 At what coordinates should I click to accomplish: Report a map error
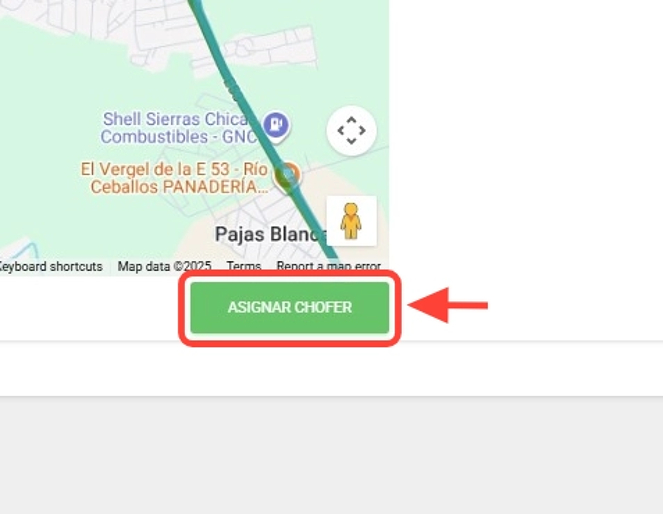(x=328, y=267)
